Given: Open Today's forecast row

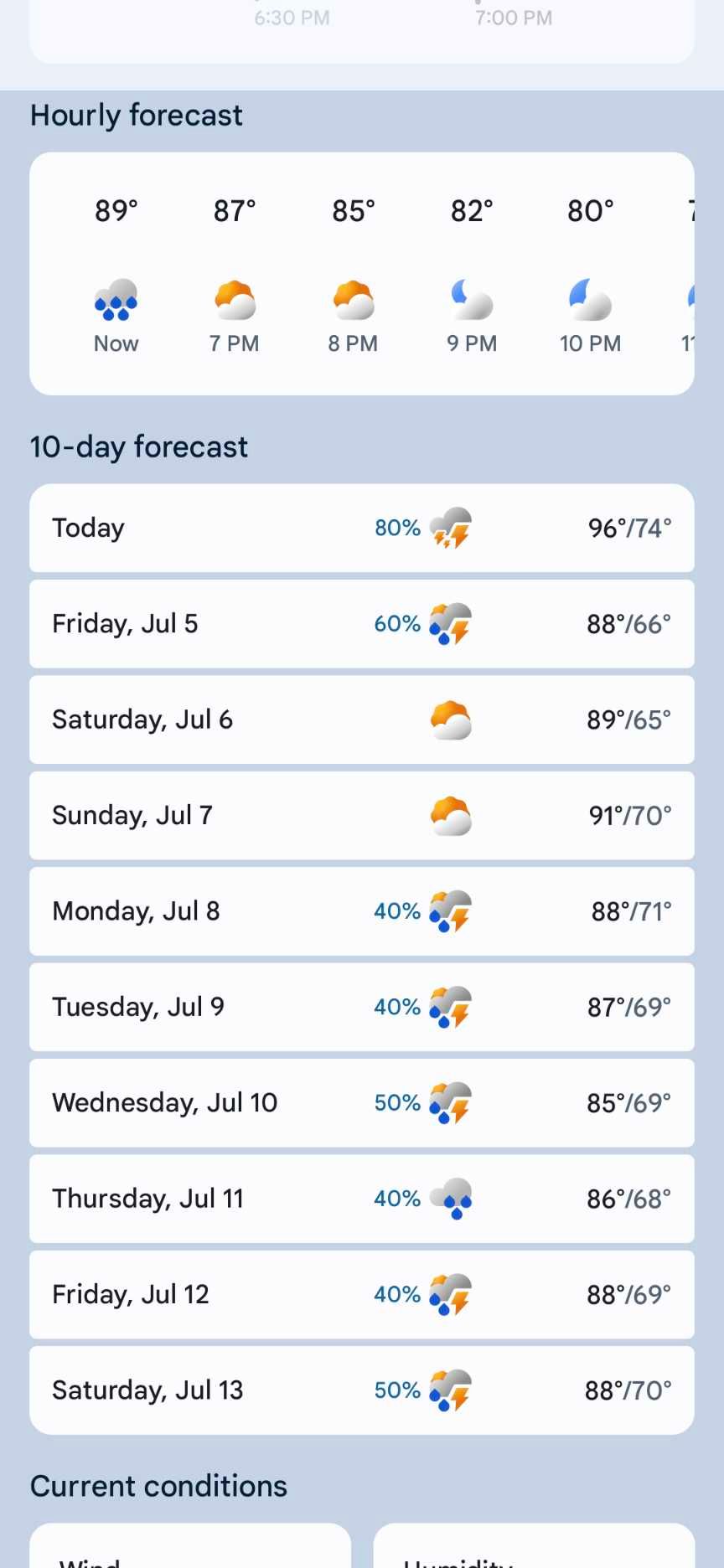Looking at the screenshot, I should 362,528.
